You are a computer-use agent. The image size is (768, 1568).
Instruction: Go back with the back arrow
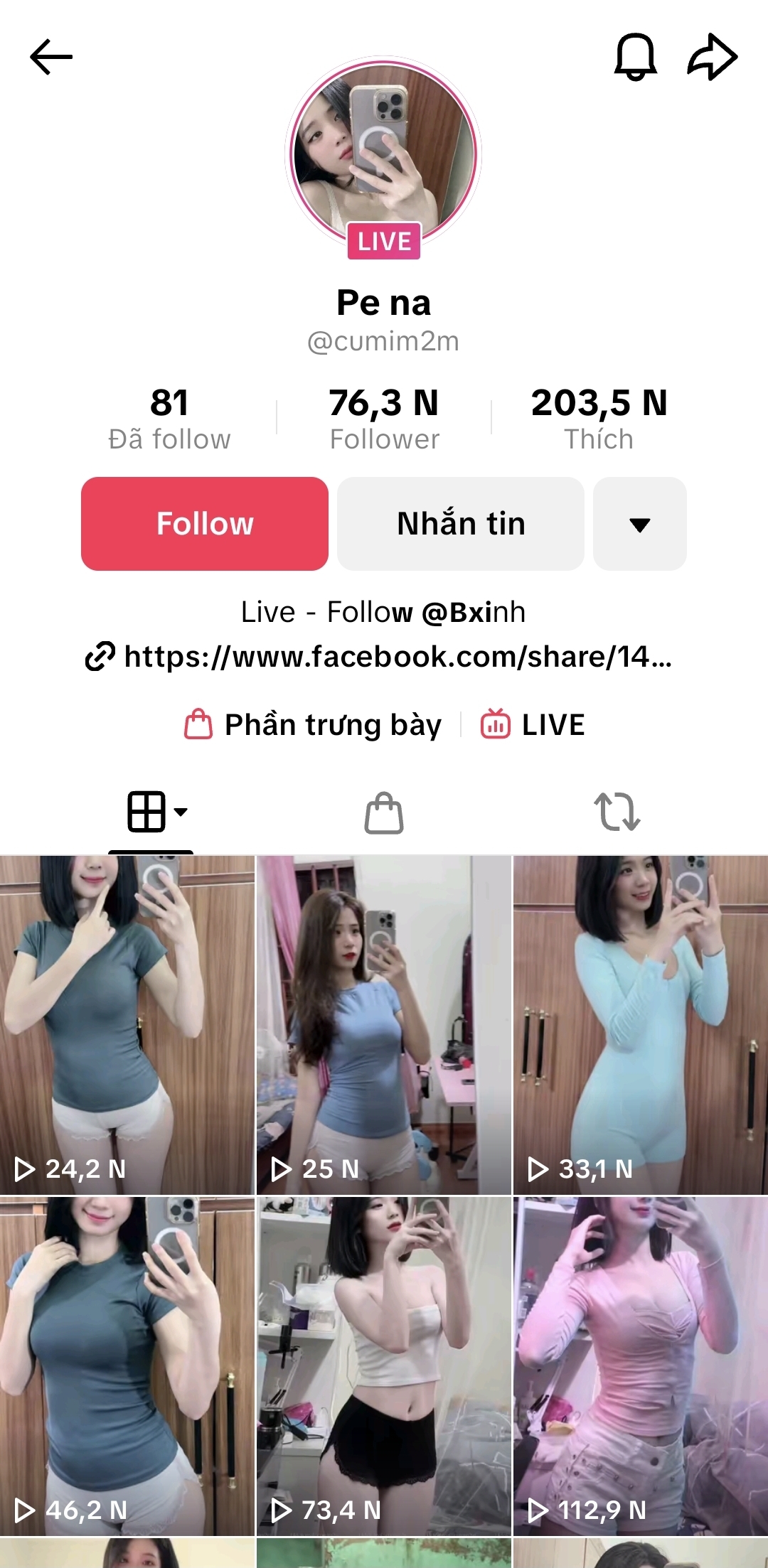coord(50,56)
